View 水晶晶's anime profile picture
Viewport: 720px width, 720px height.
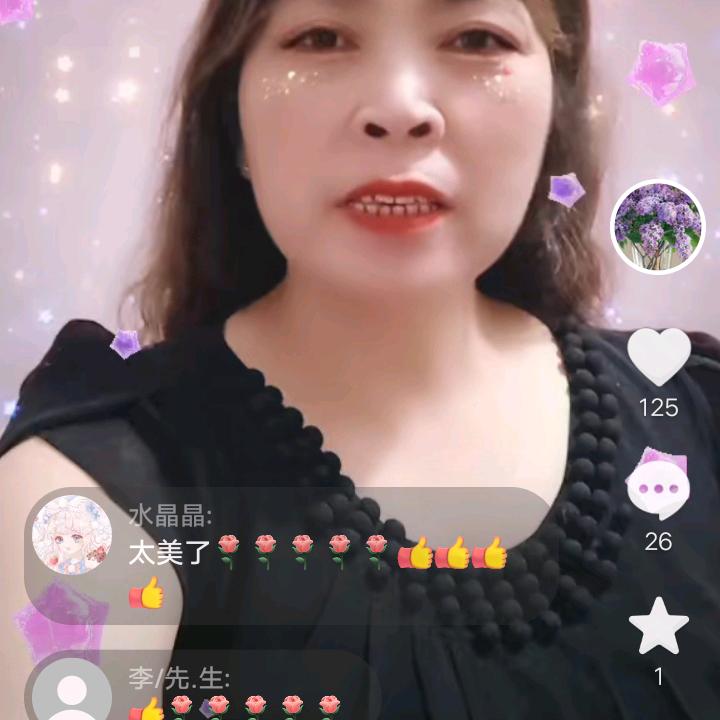pyautogui.click(x=72, y=535)
